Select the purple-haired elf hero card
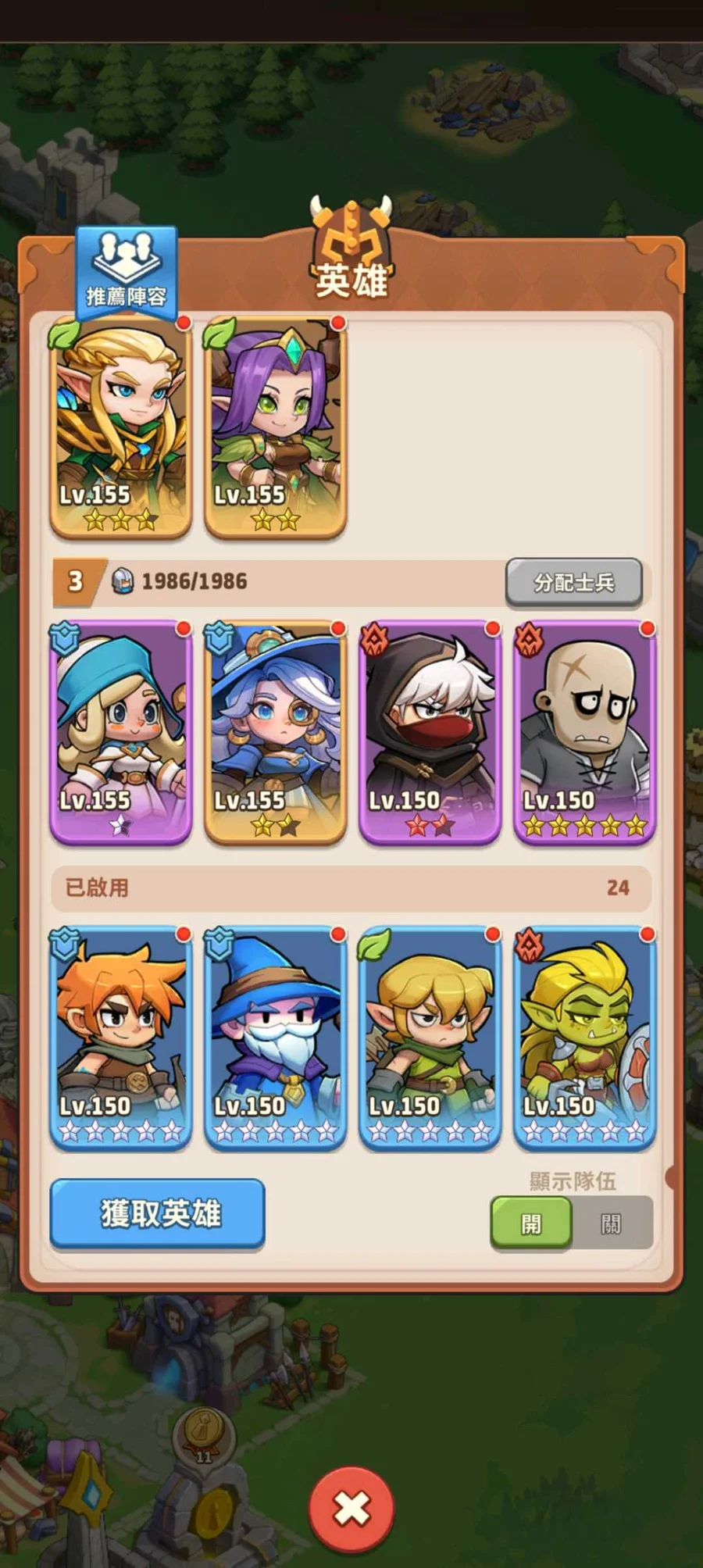The height and width of the screenshot is (1568, 703). coord(275,426)
